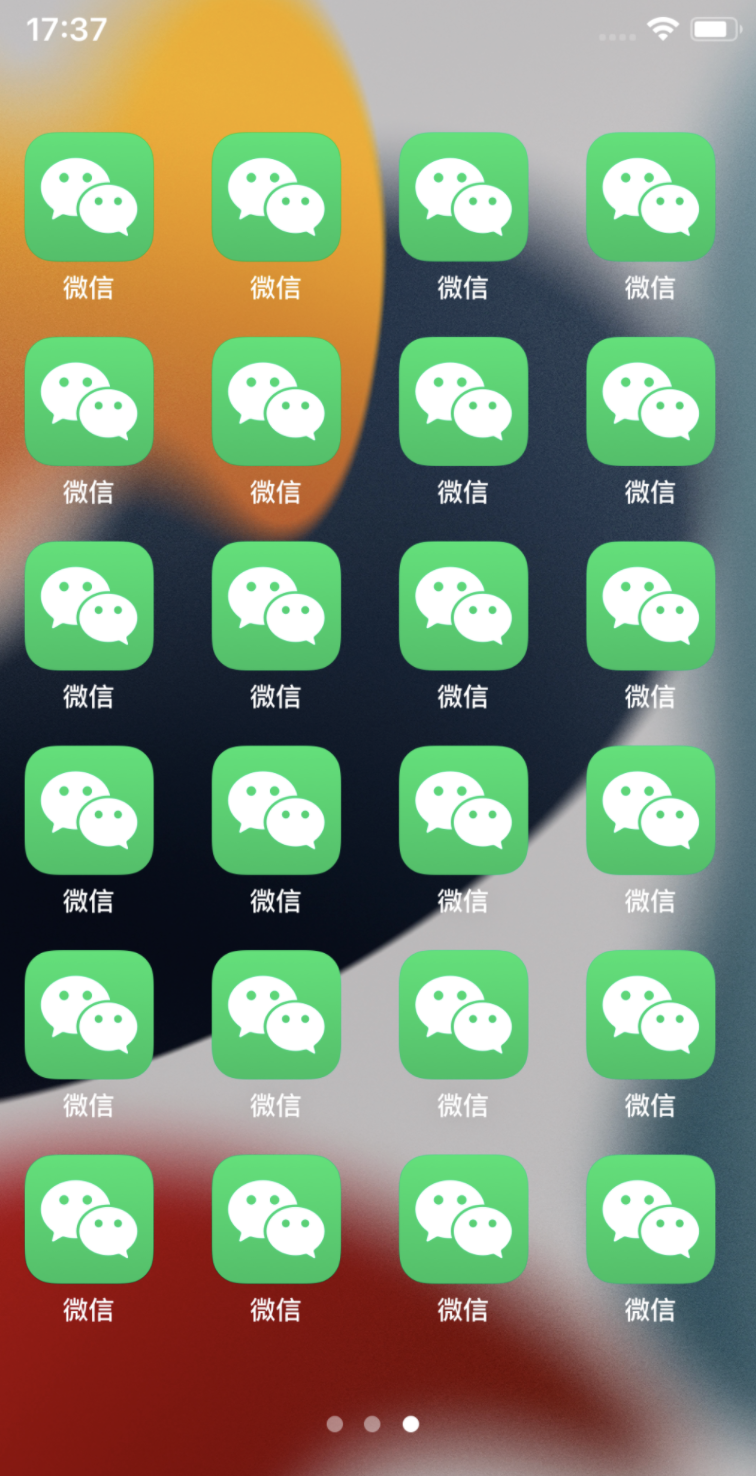Open the WeChat app in the top-left corner
Screen dimensions: 756x1476
coord(90,197)
